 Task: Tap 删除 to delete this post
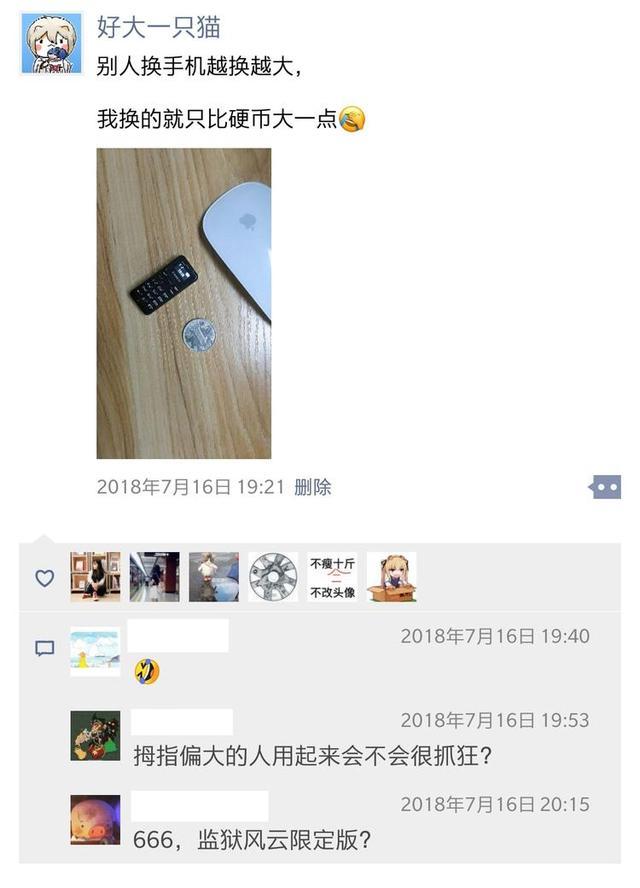[313, 487]
